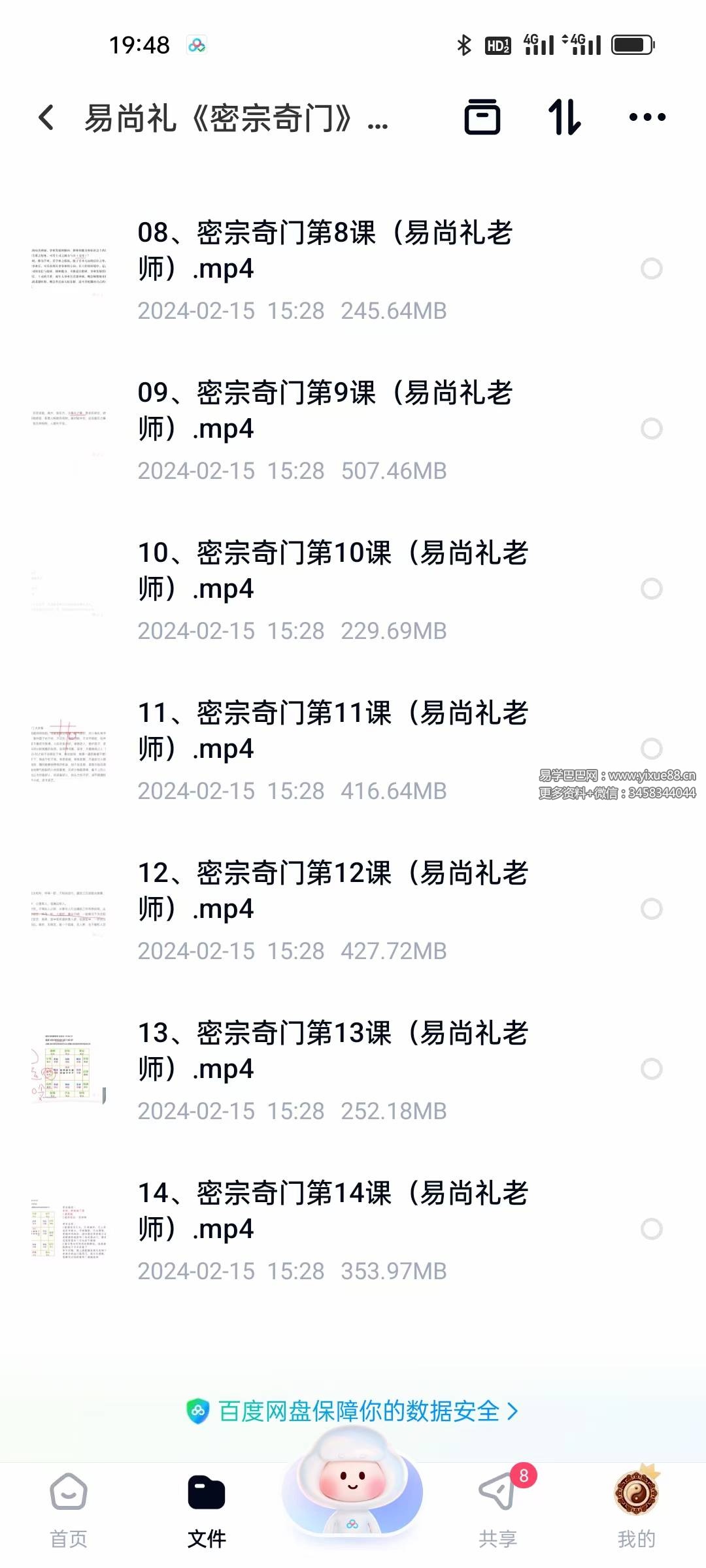Select the 11、密宗奇门第11课 file circle

click(651, 749)
